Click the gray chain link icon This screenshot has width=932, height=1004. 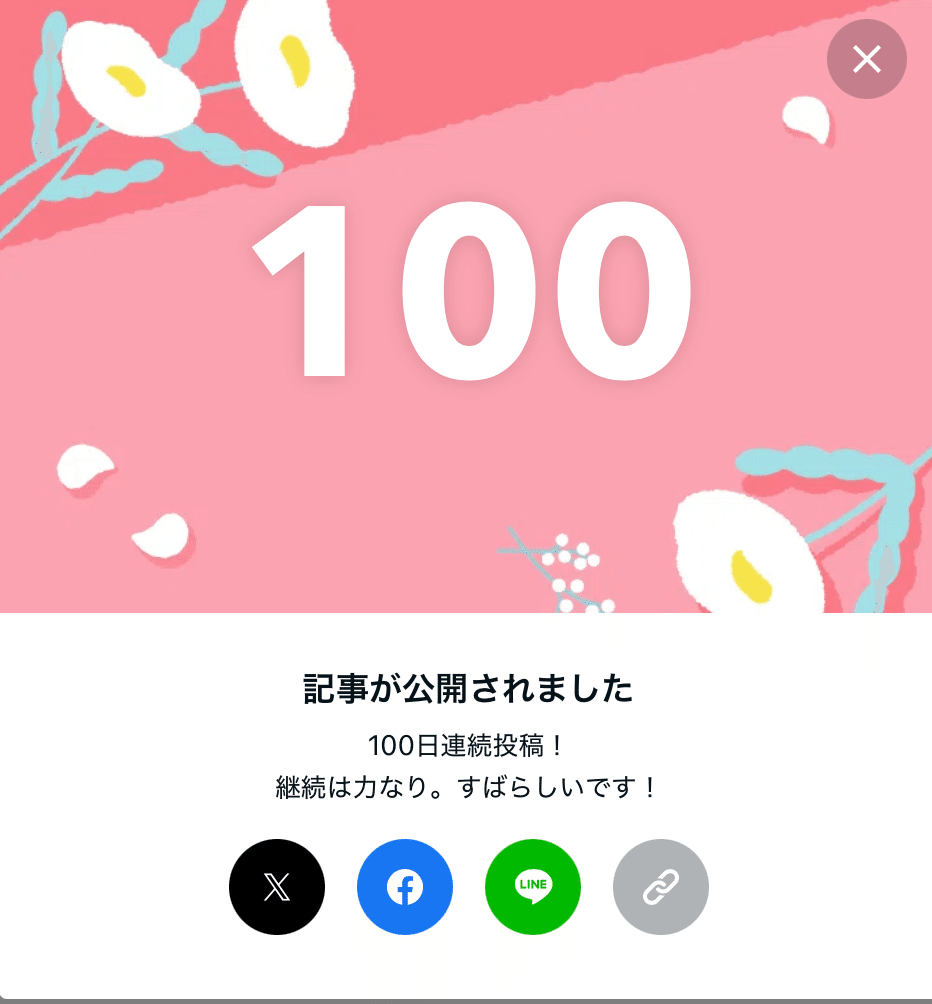[661, 887]
